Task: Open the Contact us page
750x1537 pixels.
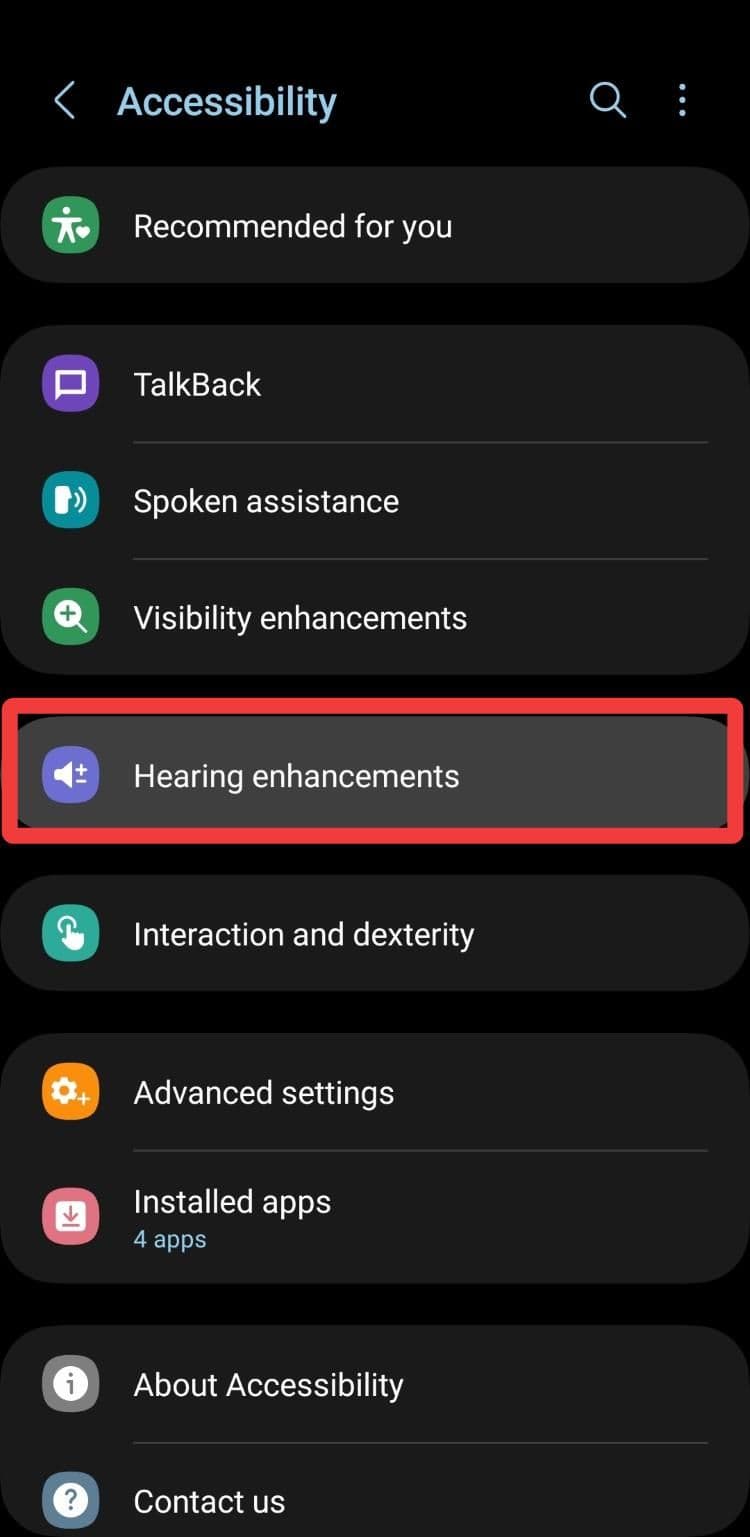Action: [208, 1500]
